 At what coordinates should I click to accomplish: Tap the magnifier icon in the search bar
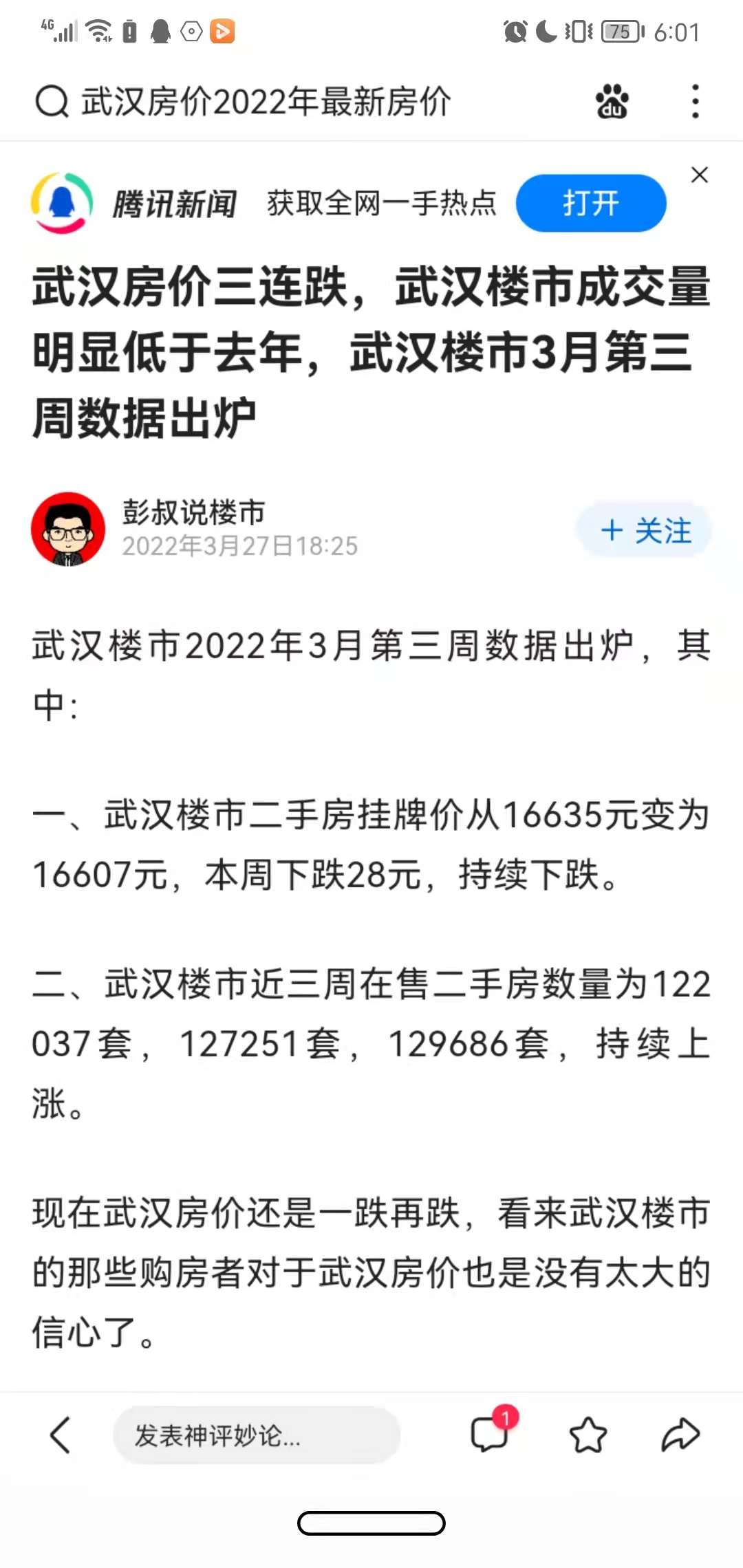[52, 101]
